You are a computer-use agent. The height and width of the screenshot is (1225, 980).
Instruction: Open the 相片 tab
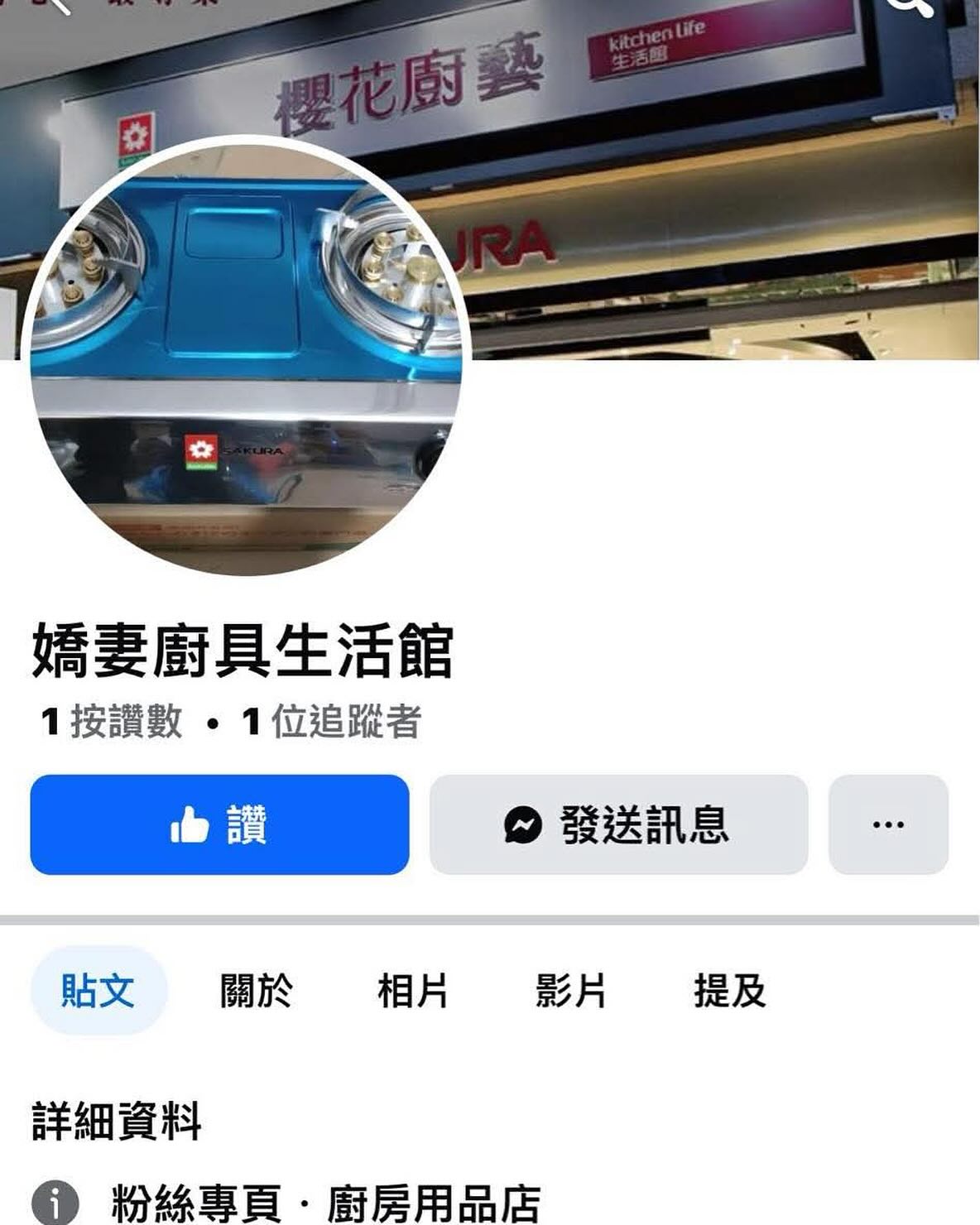pyautogui.click(x=412, y=990)
